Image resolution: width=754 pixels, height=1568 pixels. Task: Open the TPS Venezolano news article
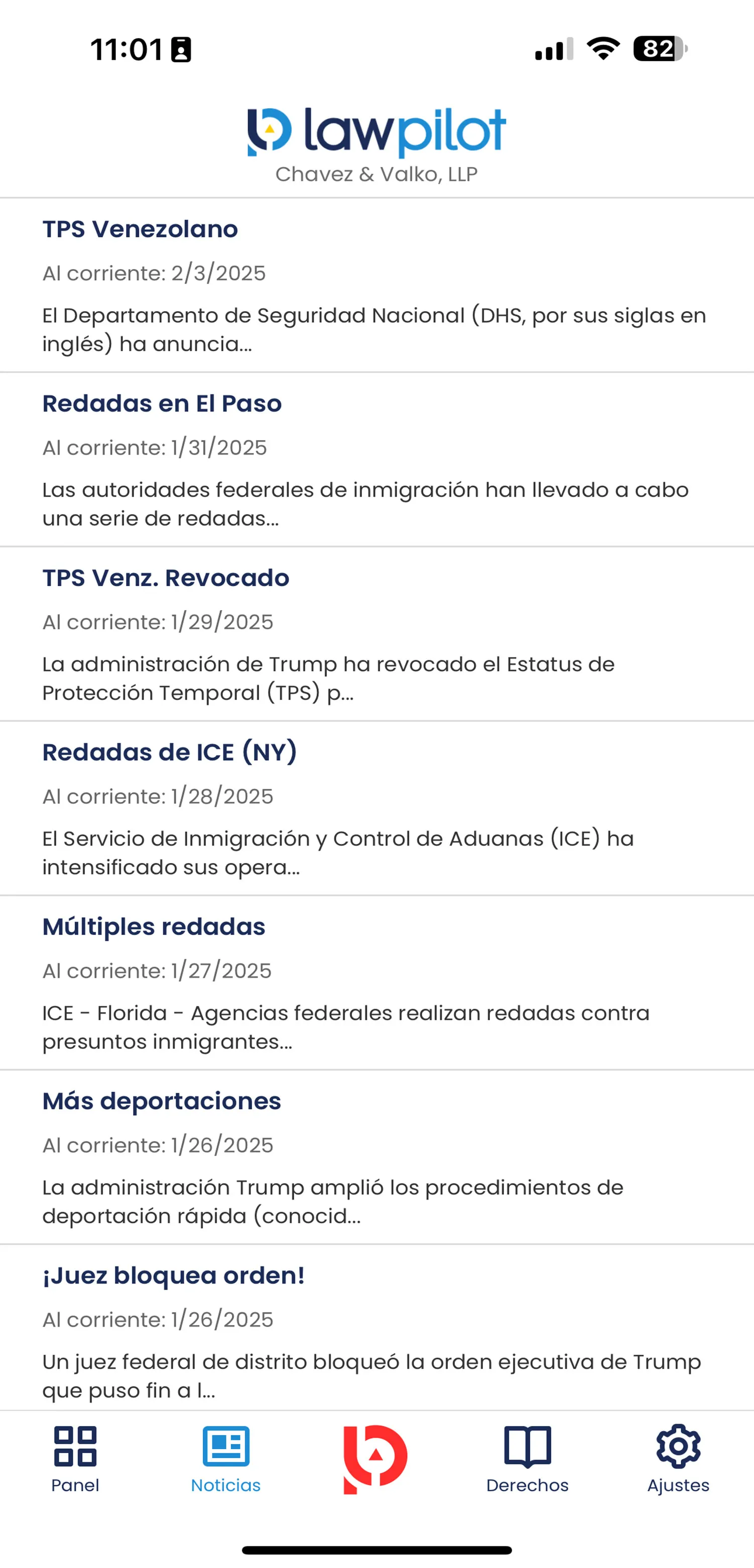(x=377, y=285)
